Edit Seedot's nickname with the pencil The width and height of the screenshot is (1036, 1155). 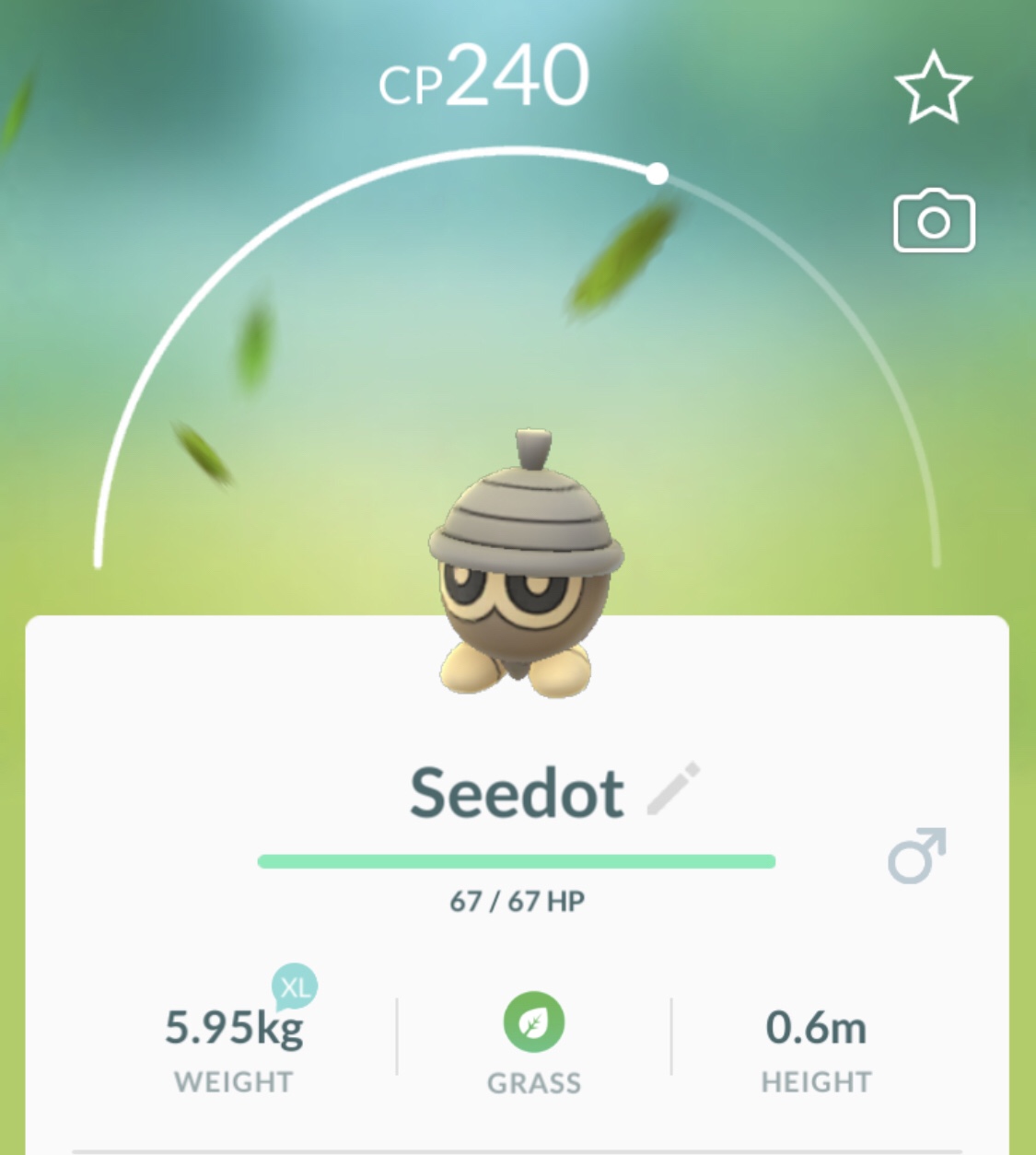tap(674, 788)
